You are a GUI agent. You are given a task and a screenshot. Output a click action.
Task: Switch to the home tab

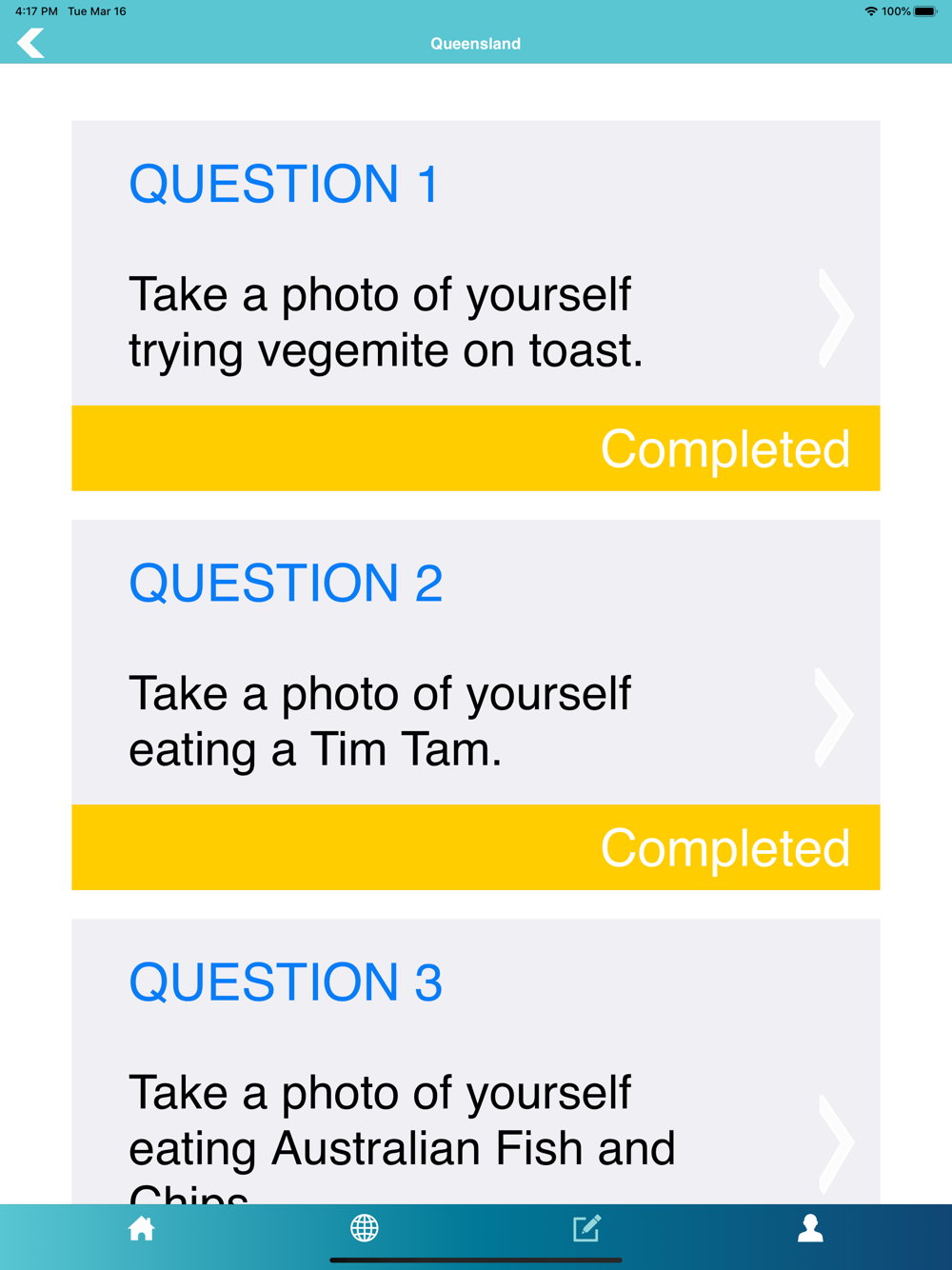(x=141, y=1228)
